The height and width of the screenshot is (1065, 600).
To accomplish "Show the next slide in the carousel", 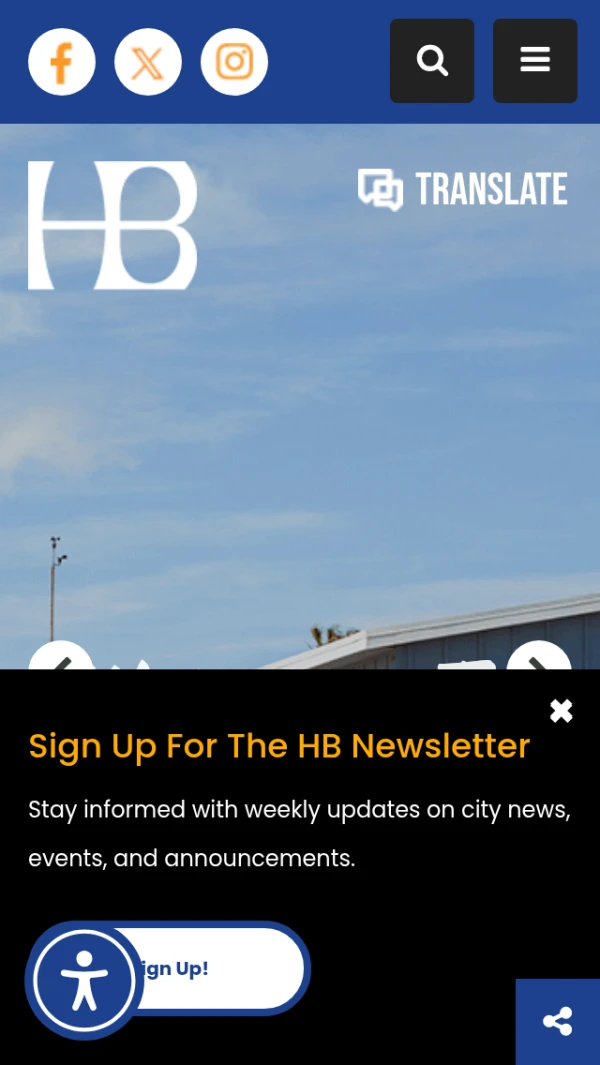I will (539, 658).
